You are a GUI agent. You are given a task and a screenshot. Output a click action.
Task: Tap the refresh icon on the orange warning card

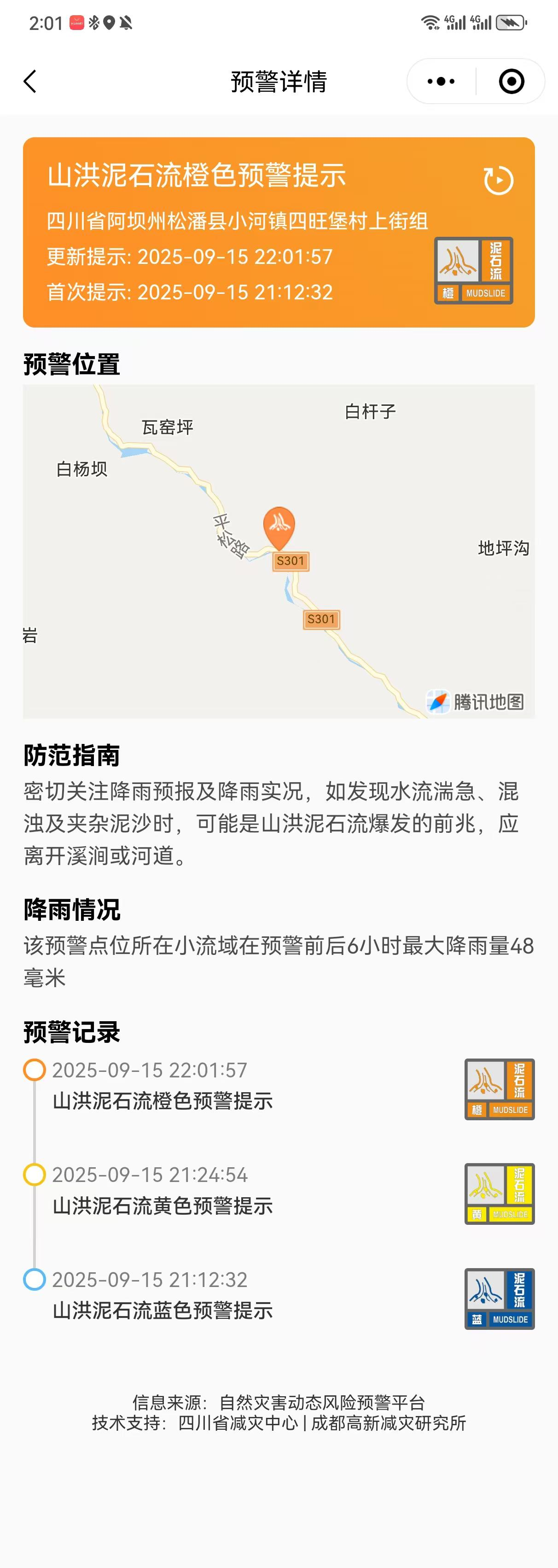coord(498,180)
